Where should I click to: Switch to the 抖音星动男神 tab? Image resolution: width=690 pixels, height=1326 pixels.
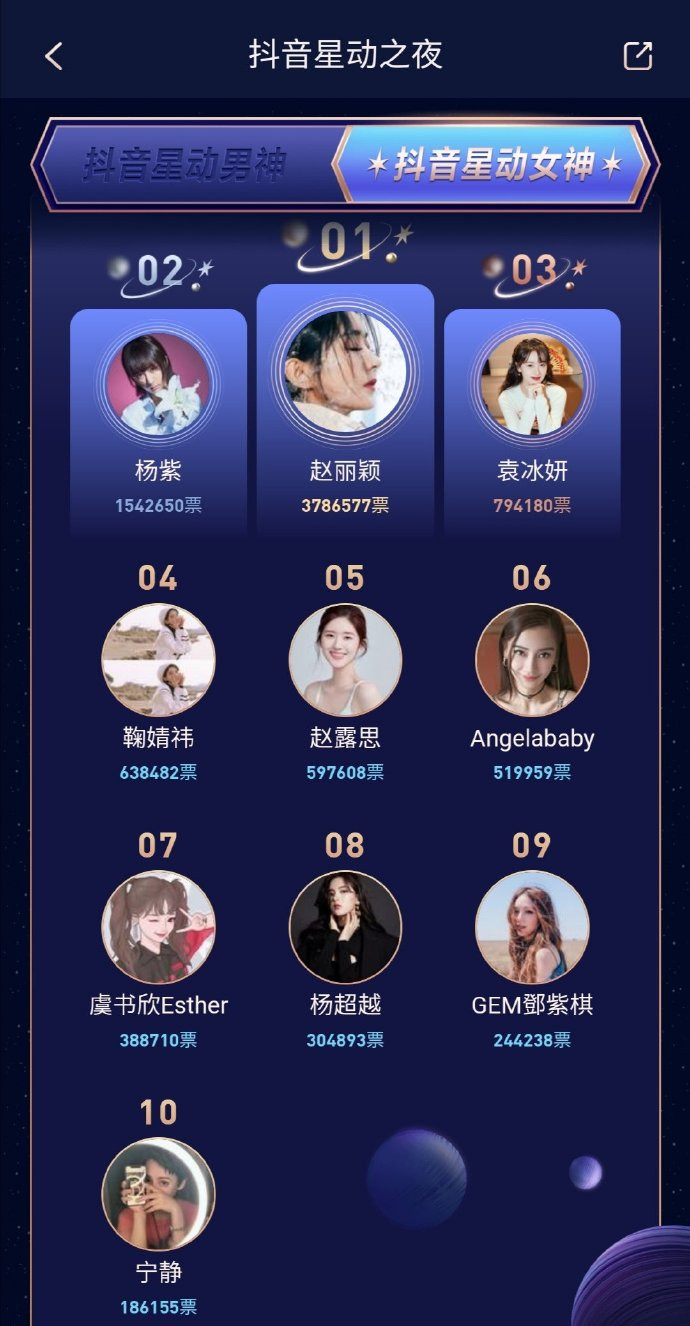point(185,165)
